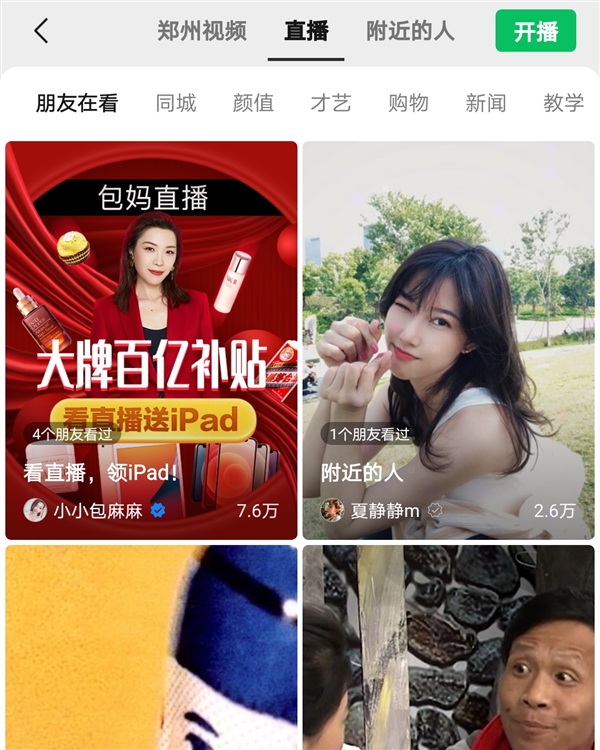This screenshot has width=600, height=750.
Task: Switch to the 附近的人 tab
Action: [410, 31]
